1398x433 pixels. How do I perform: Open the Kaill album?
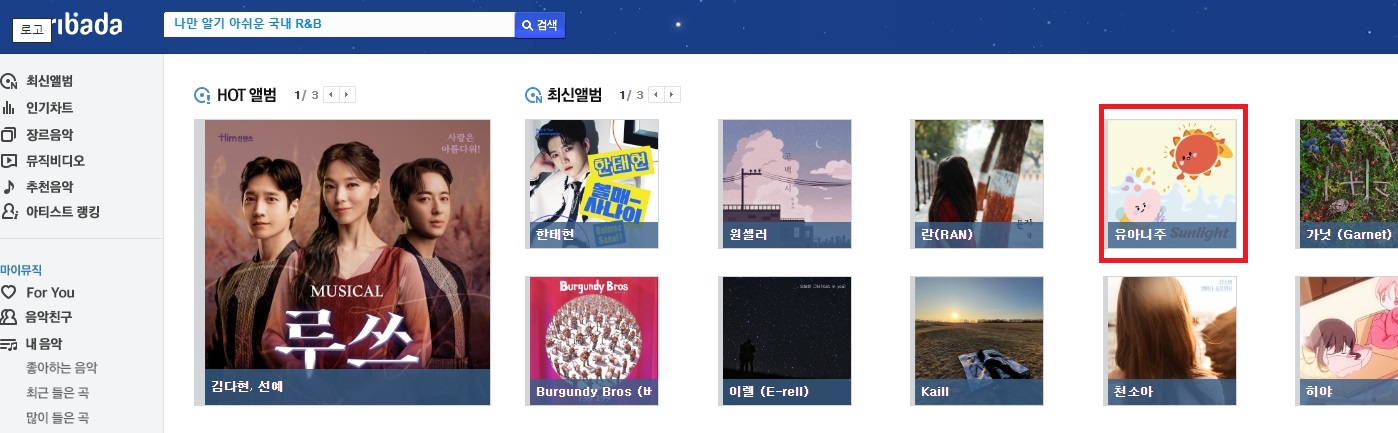[977, 340]
